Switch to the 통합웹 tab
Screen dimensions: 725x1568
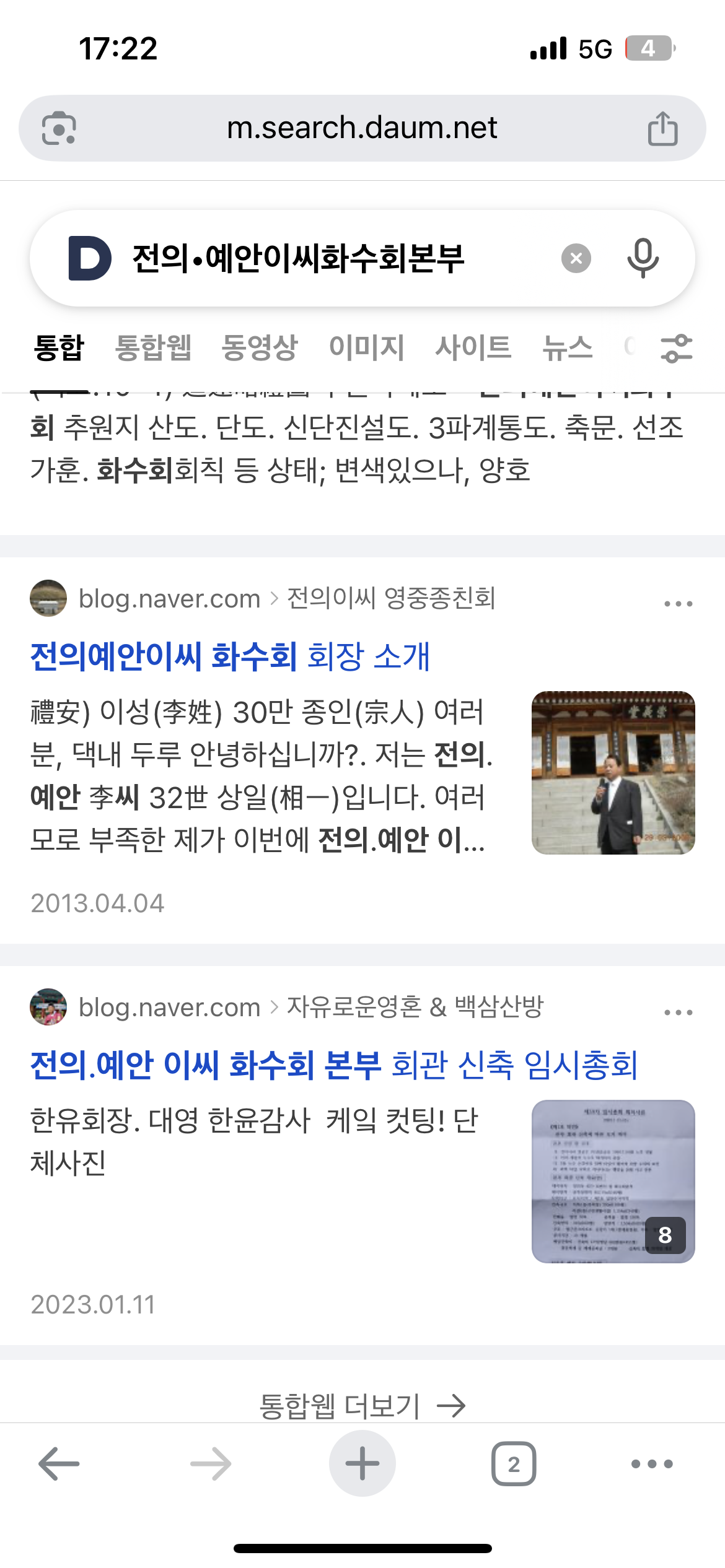click(x=153, y=347)
